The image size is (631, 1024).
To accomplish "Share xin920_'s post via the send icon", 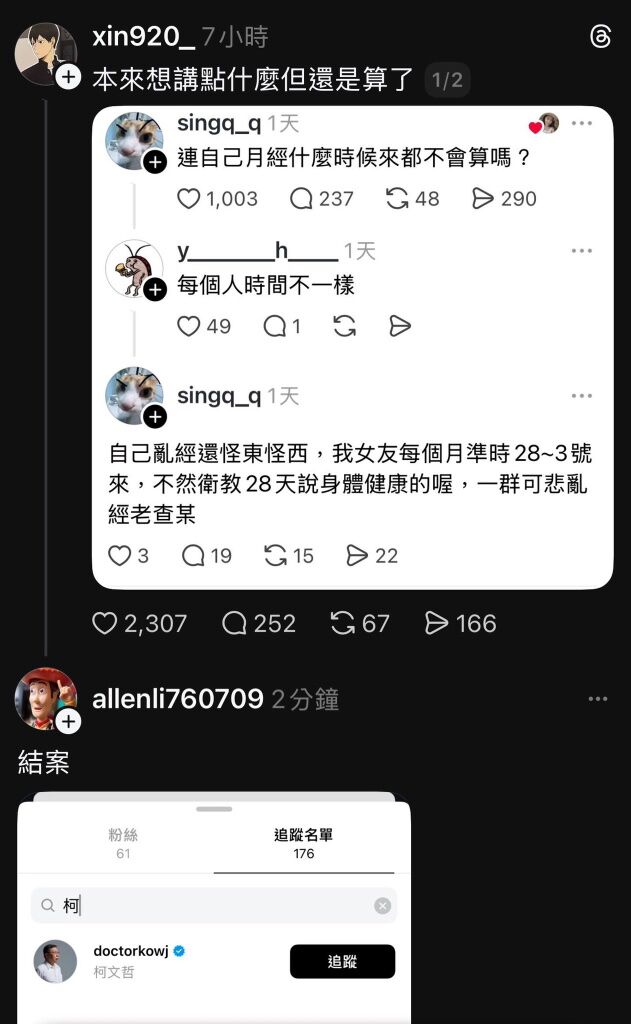I will coord(436,624).
